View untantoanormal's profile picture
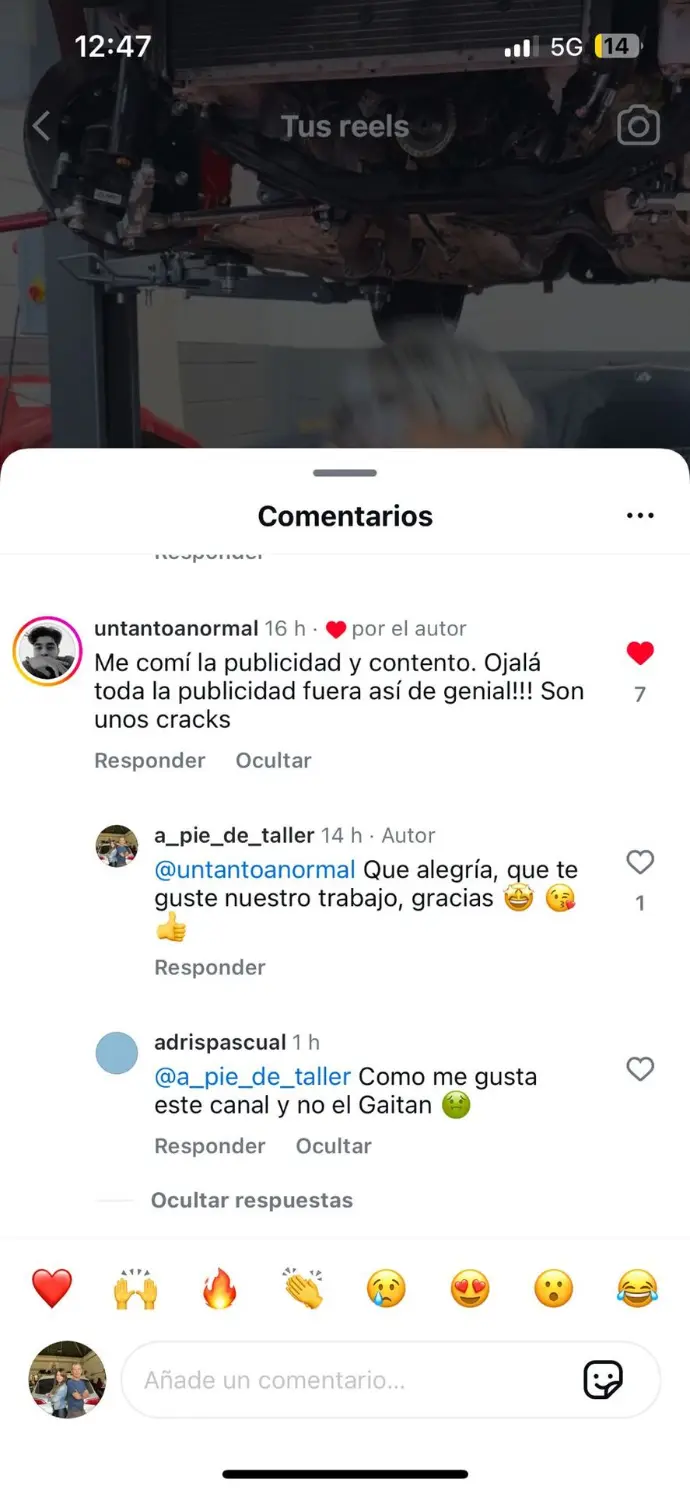690x1493 pixels. (47, 651)
